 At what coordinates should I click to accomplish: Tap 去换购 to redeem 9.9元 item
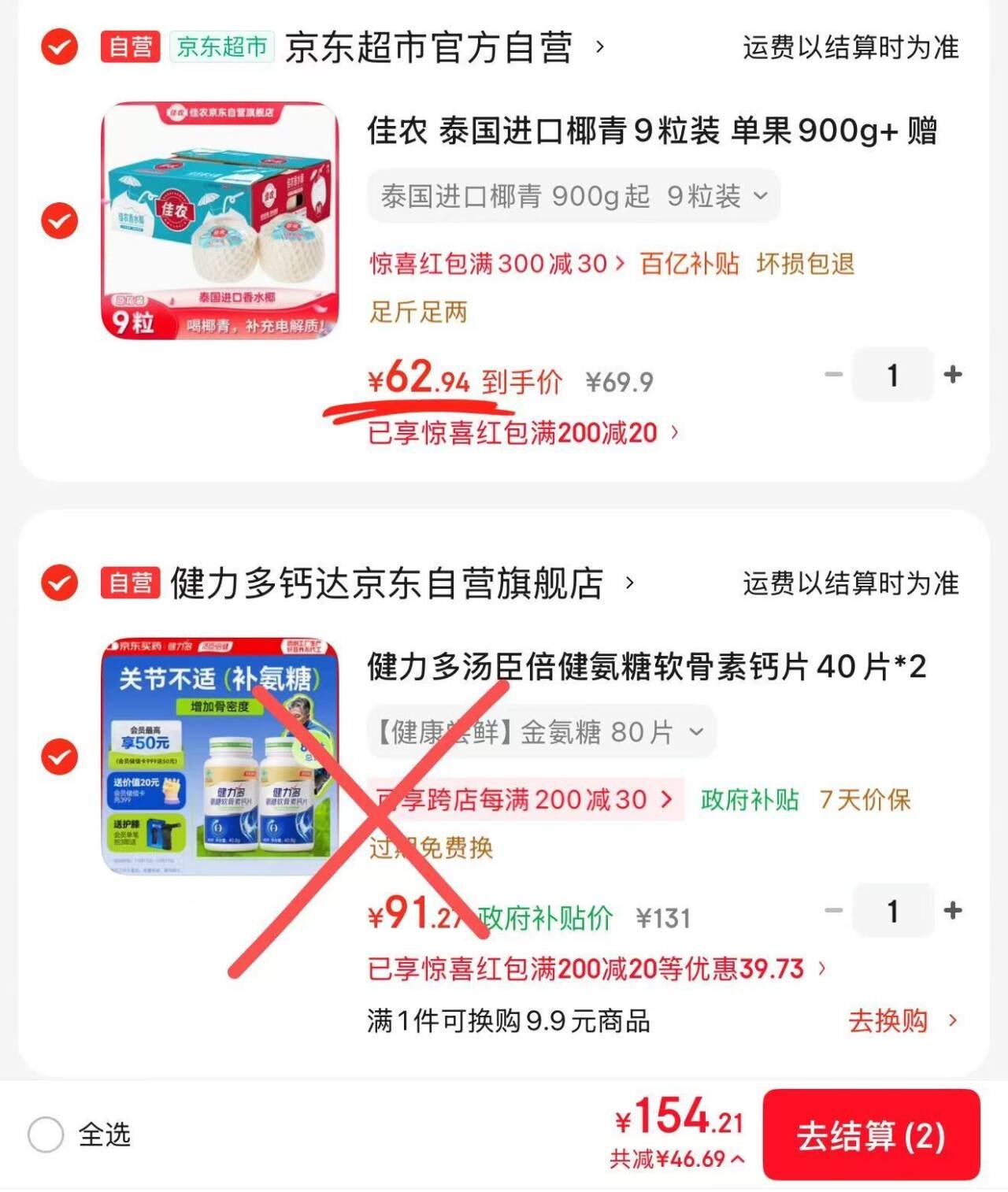[x=902, y=1021]
